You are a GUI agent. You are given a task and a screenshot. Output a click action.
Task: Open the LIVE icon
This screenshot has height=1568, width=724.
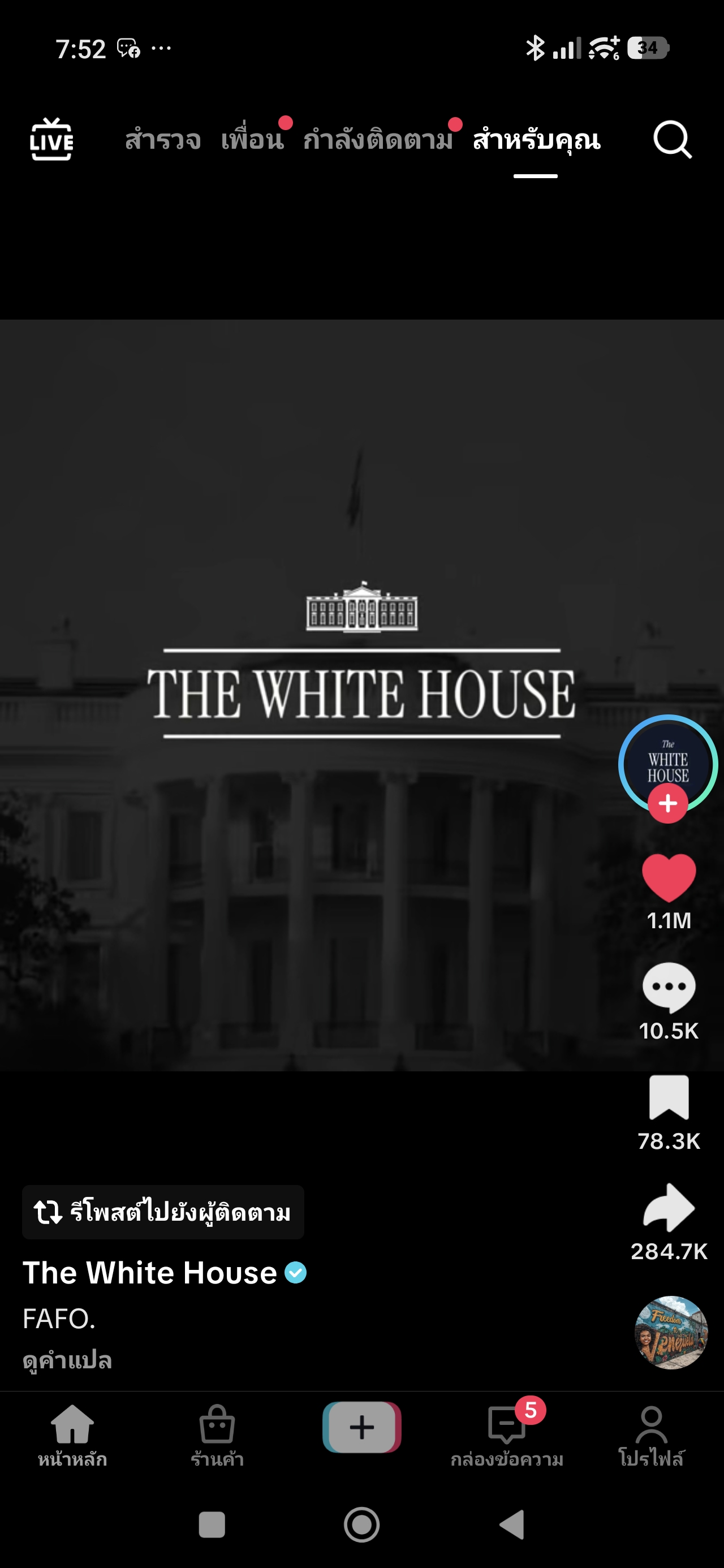coord(52,139)
